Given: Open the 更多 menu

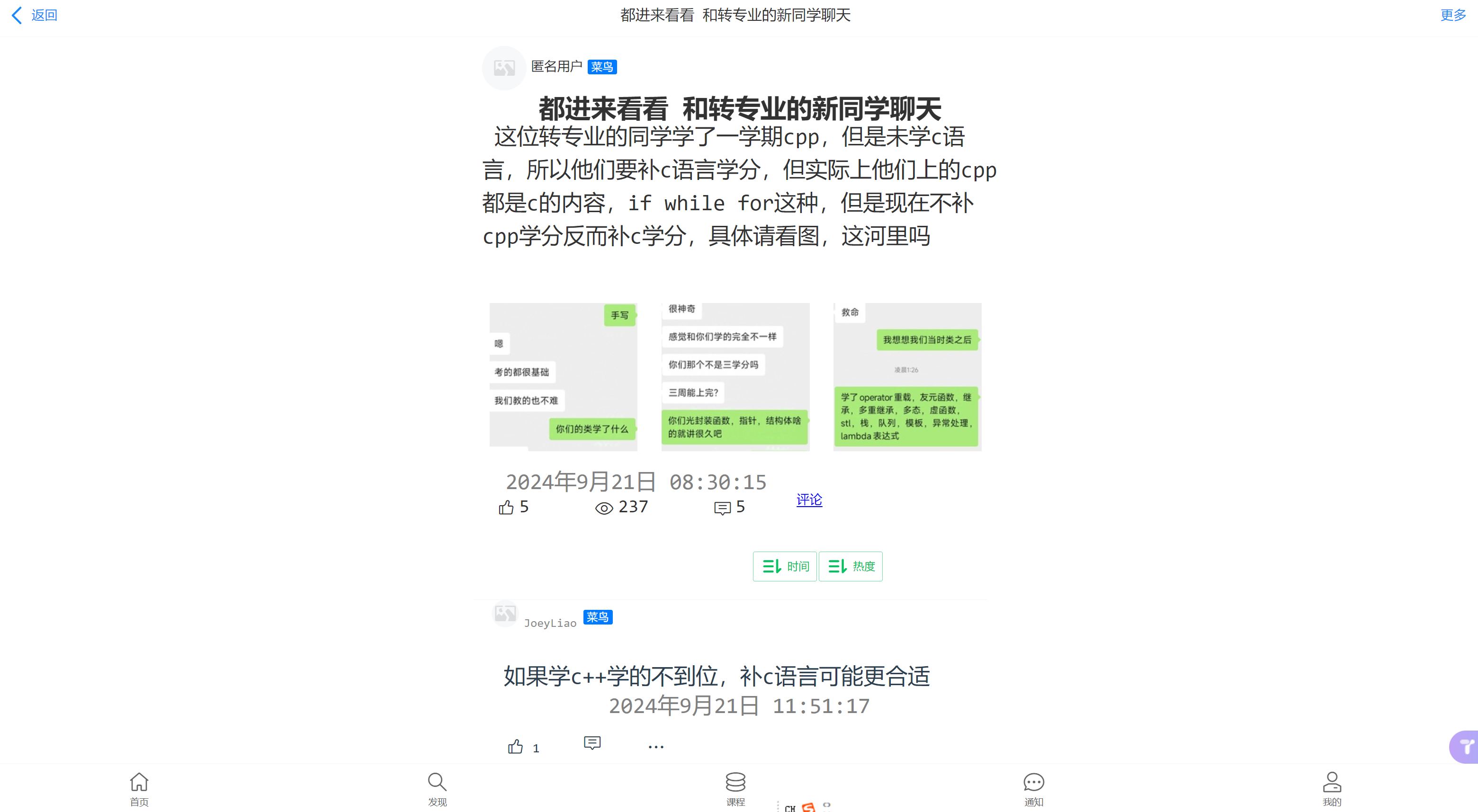Looking at the screenshot, I should (1452, 16).
